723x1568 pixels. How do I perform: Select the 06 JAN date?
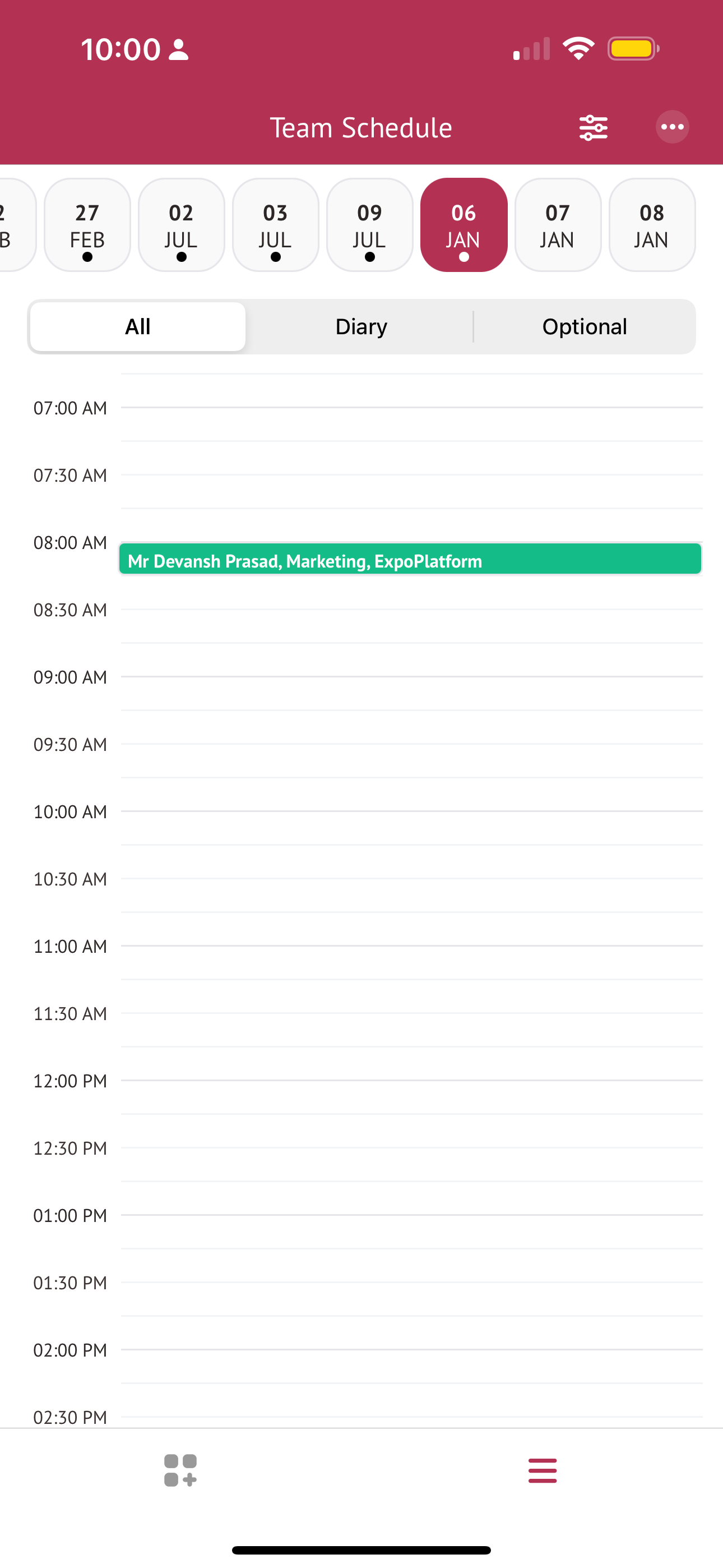(x=464, y=225)
